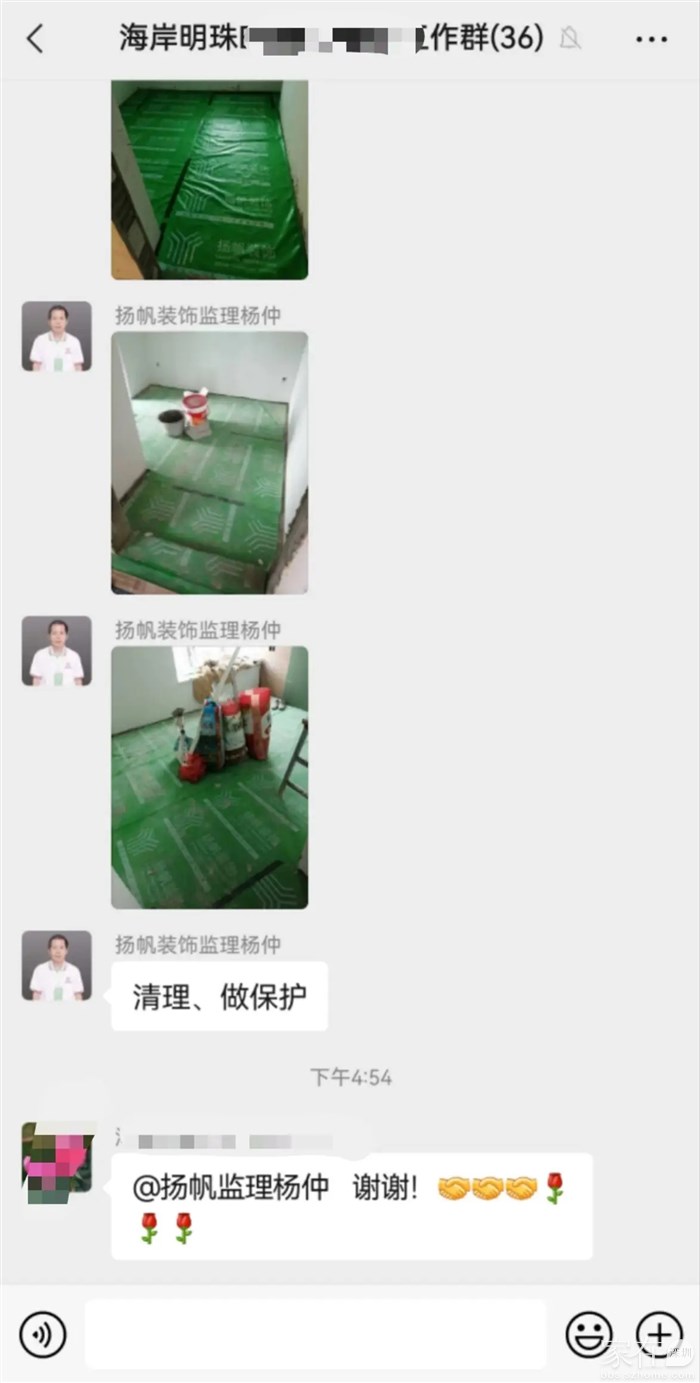Open the photo with red bucket on floor
The width and height of the screenshot is (700, 1383).
tap(209, 462)
